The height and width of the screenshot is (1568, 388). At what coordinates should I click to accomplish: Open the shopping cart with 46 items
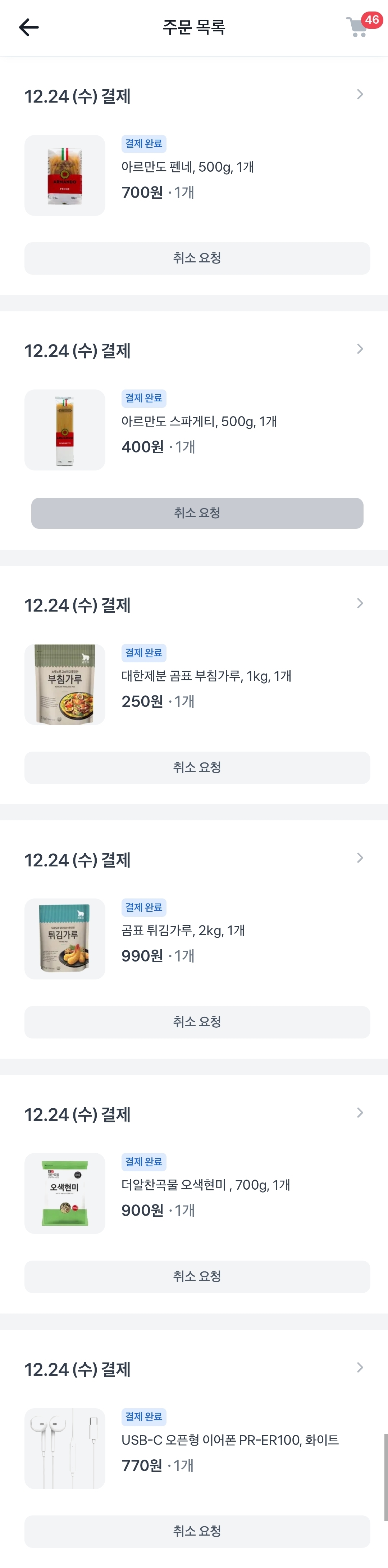[x=357, y=27]
